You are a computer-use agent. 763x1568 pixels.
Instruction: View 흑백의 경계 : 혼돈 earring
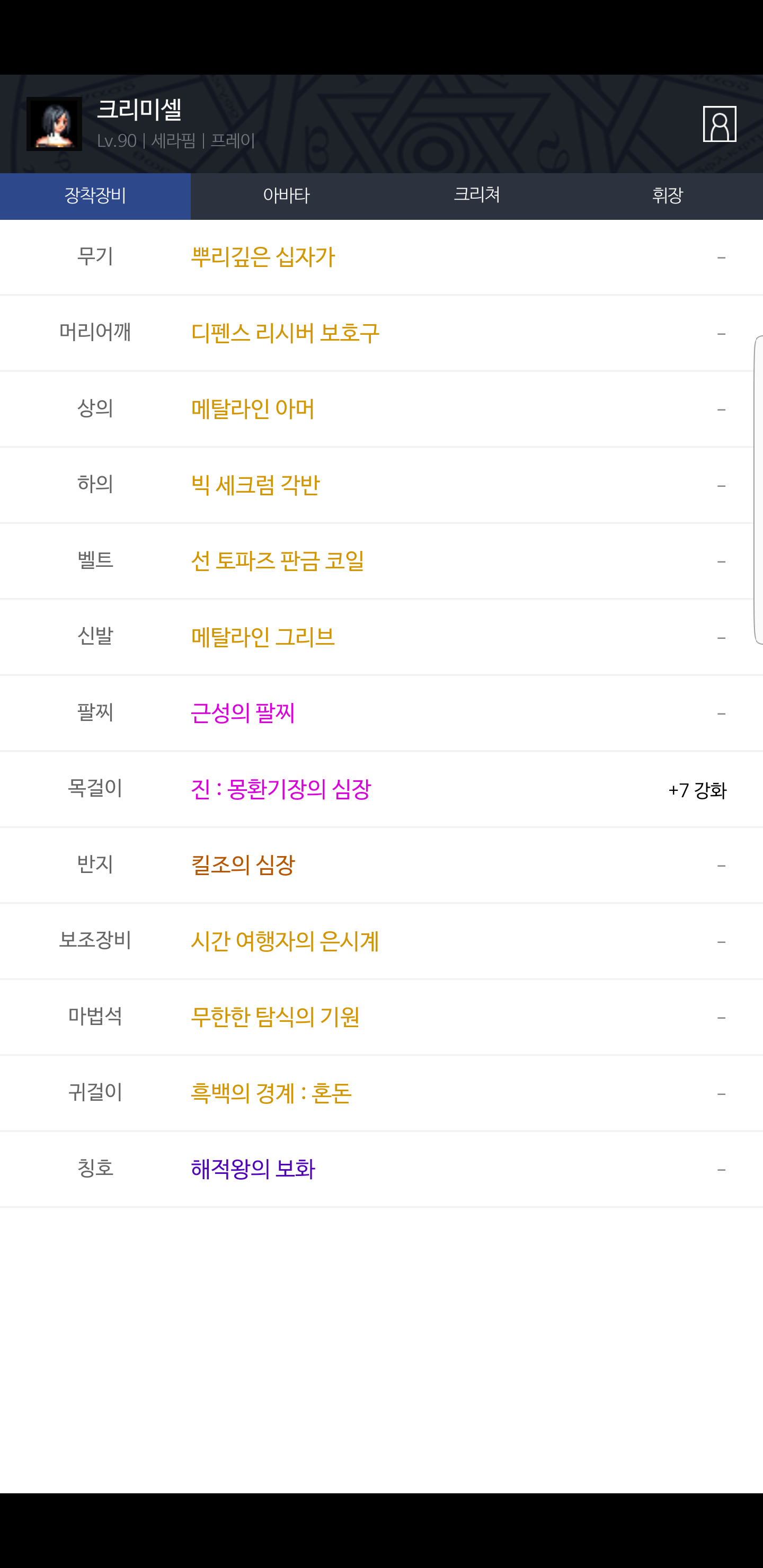point(271,1094)
